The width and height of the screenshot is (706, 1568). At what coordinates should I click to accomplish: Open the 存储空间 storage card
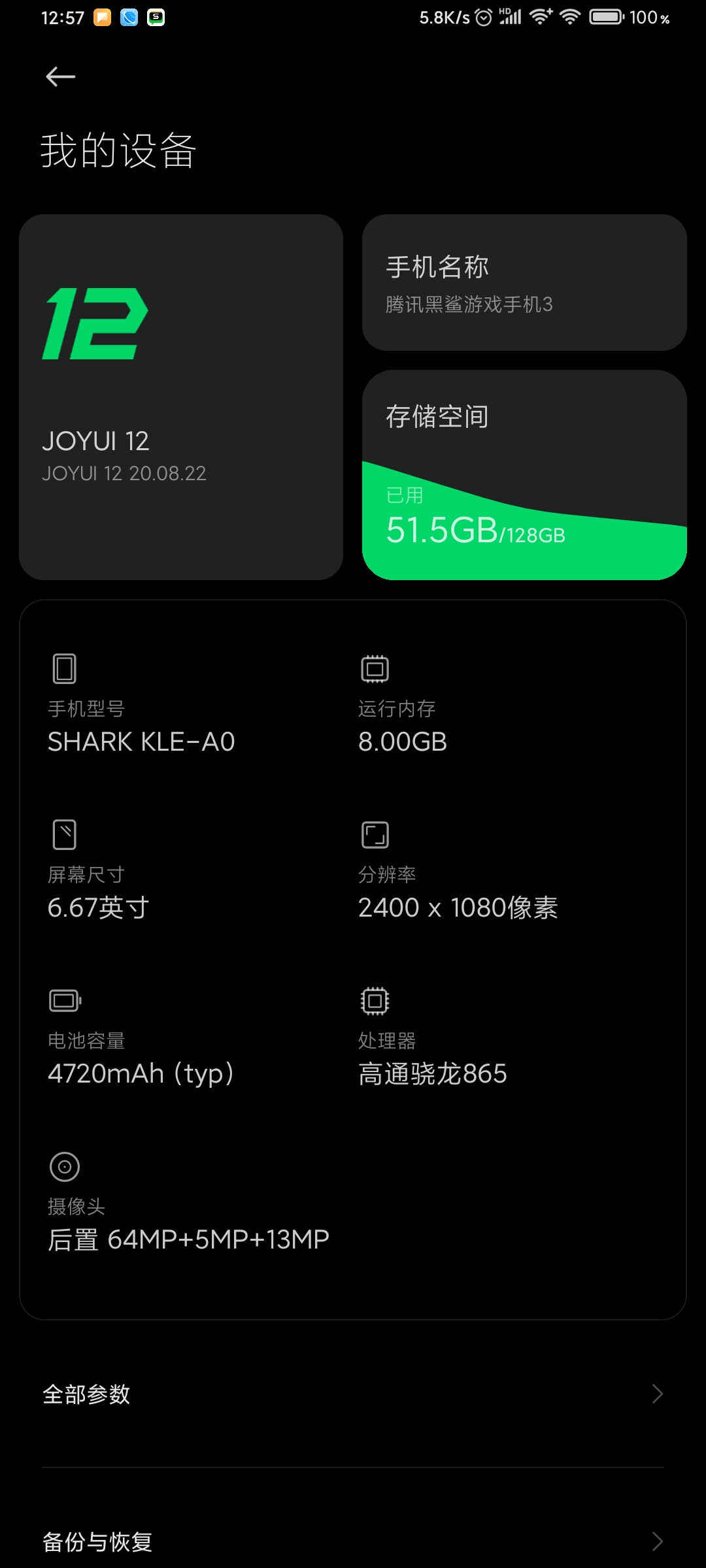(524, 475)
